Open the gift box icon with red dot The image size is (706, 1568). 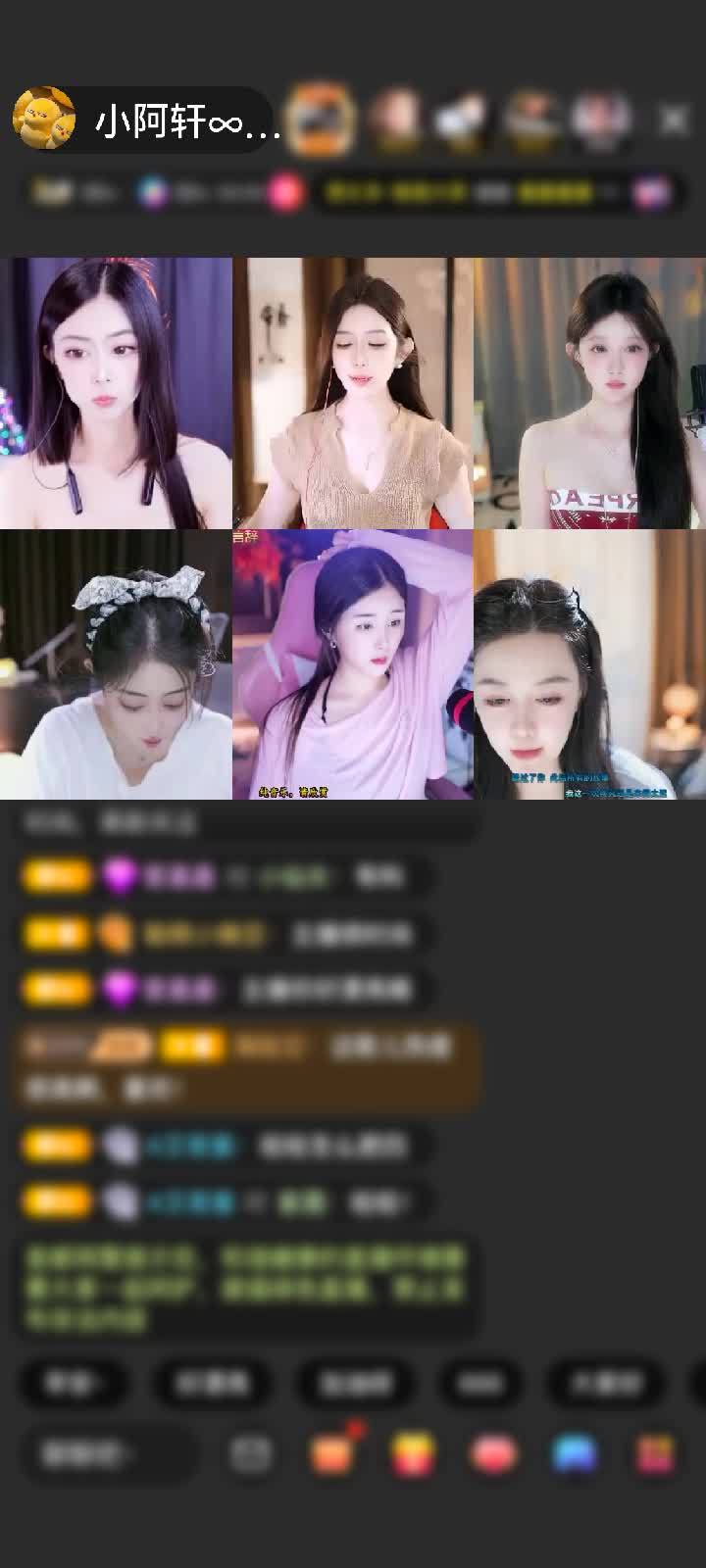click(x=332, y=1454)
